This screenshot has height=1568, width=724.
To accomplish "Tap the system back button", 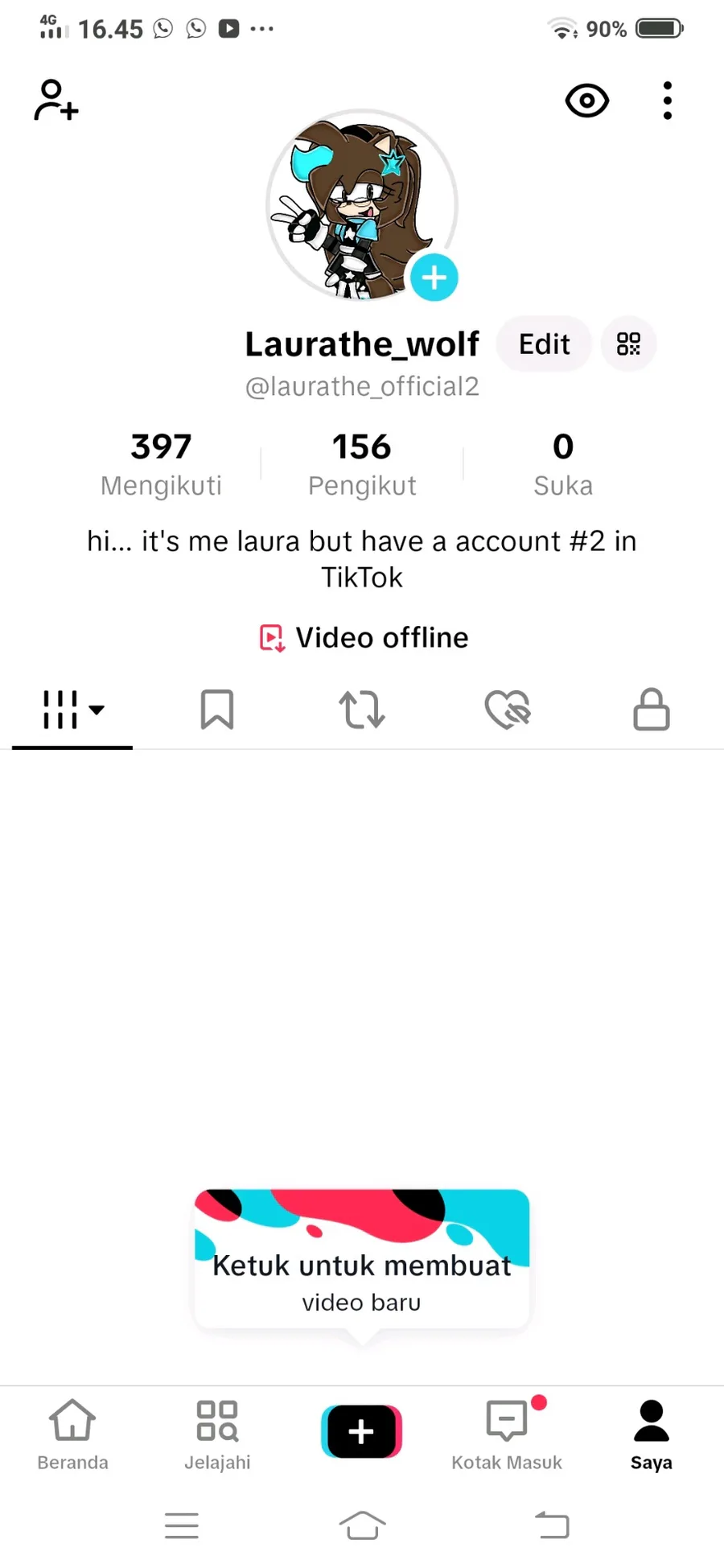I will [553, 1525].
